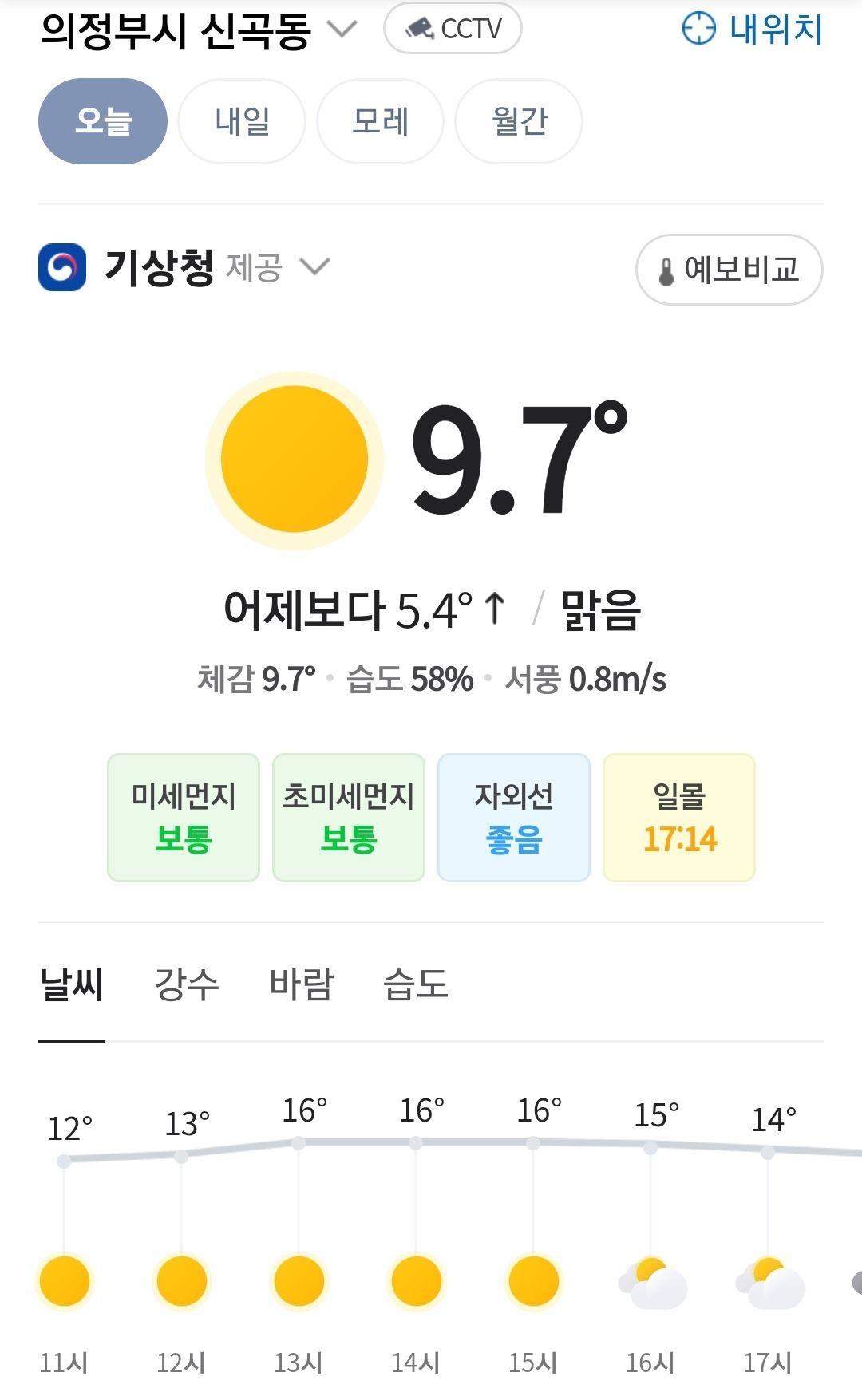Open 예보비교 forecast comparison
The image size is (862, 1400).
click(729, 270)
